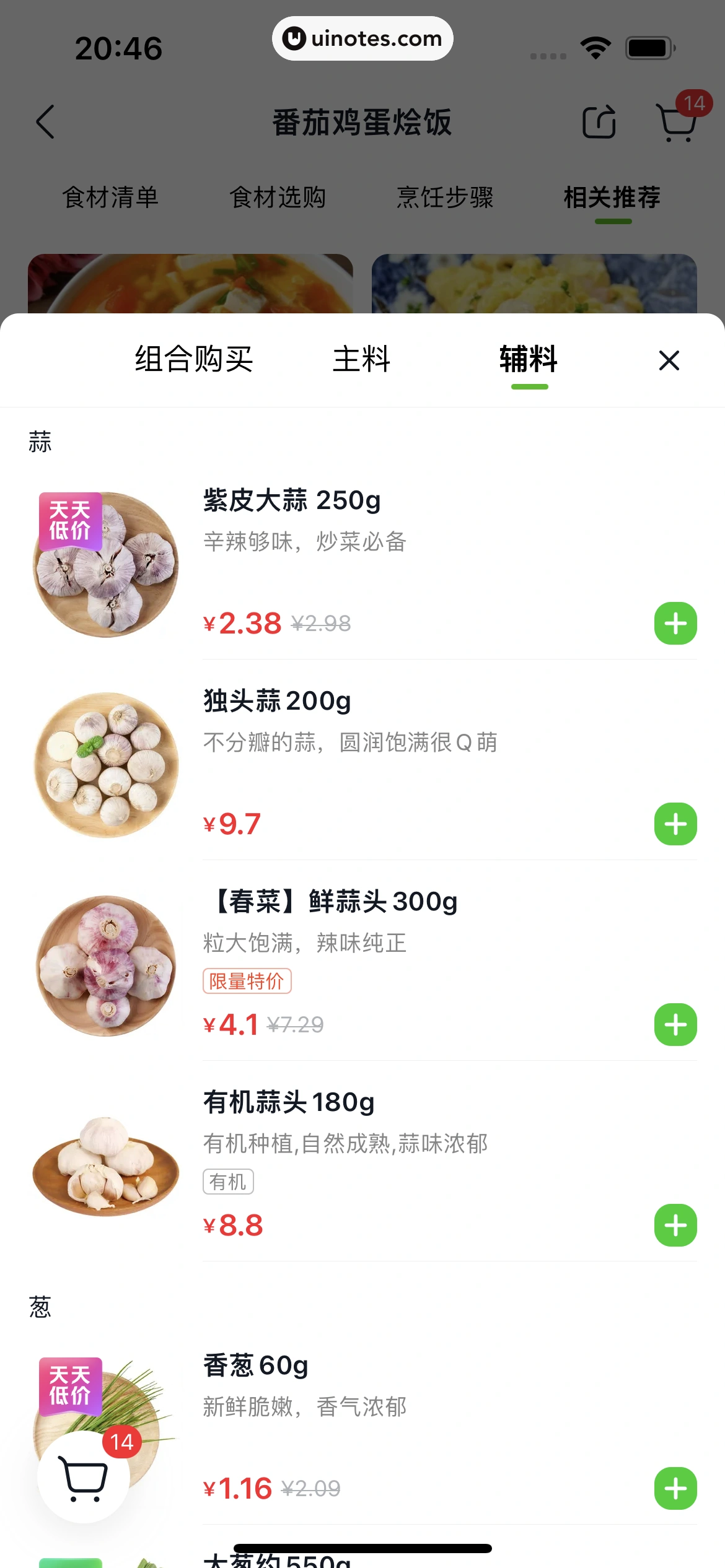Close the ingredient panel with the X
The image size is (725, 1568).
tap(668, 360)
